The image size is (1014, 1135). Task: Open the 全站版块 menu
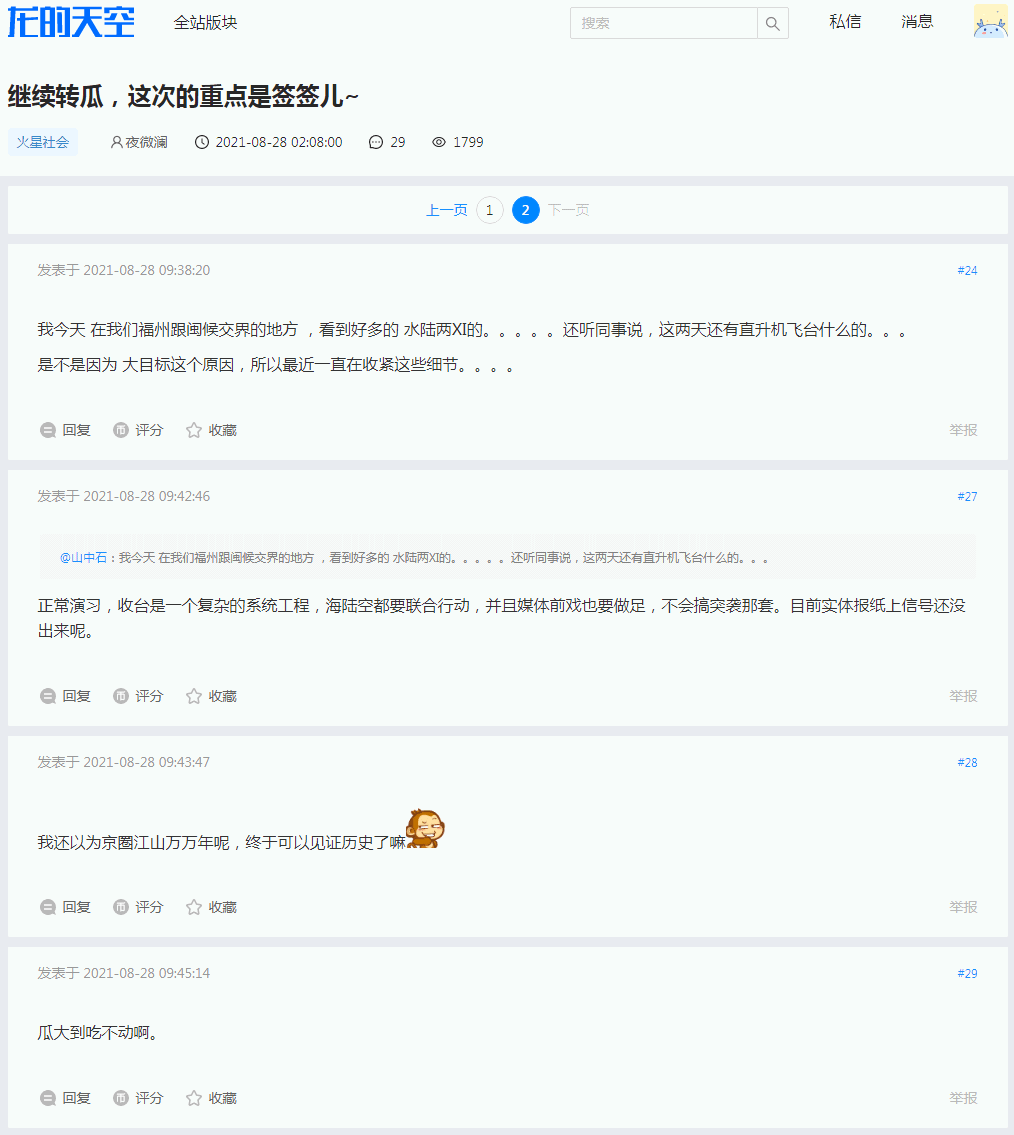tap(205, 22)
